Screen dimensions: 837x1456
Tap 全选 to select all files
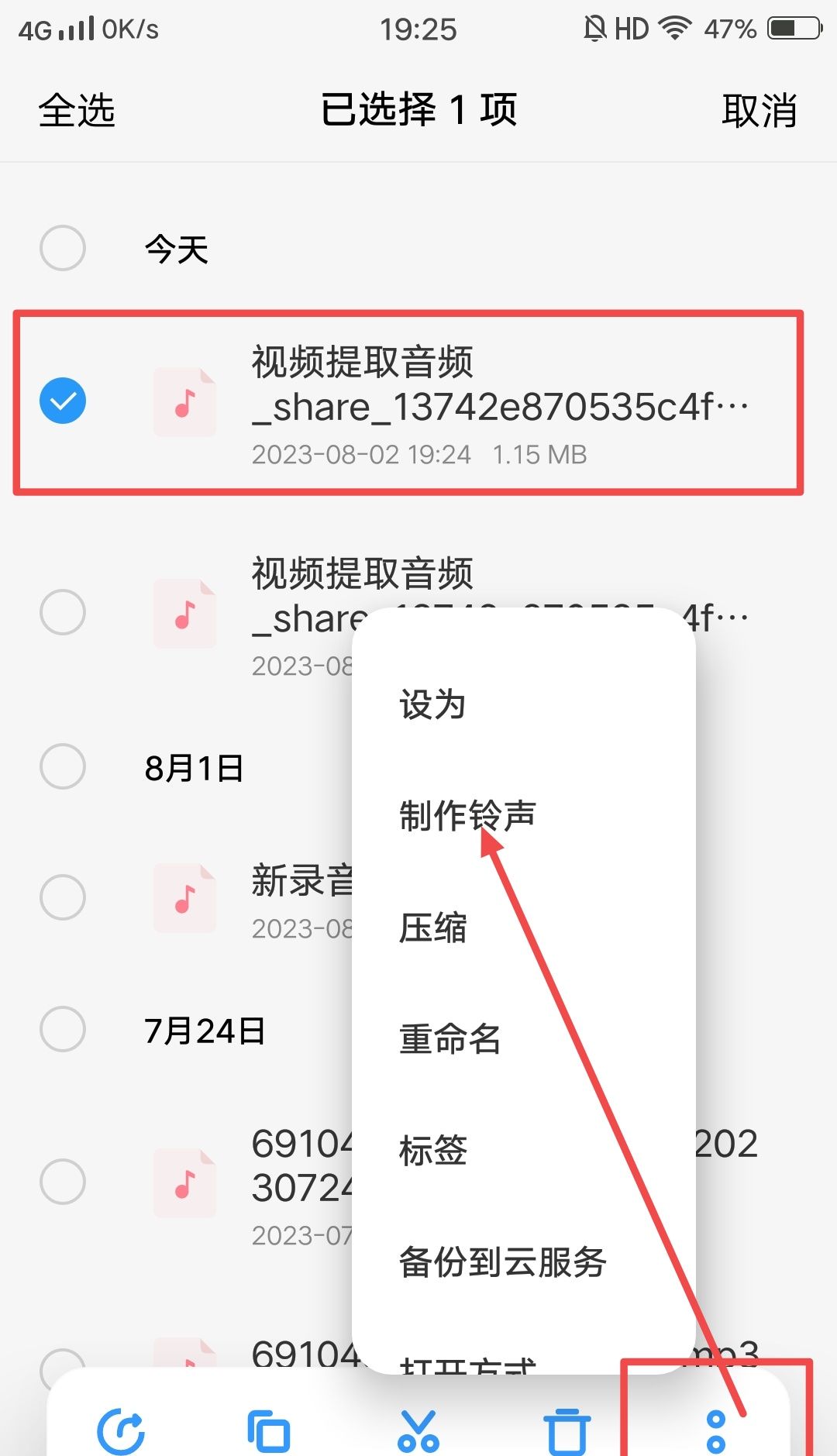coord(77,111)
